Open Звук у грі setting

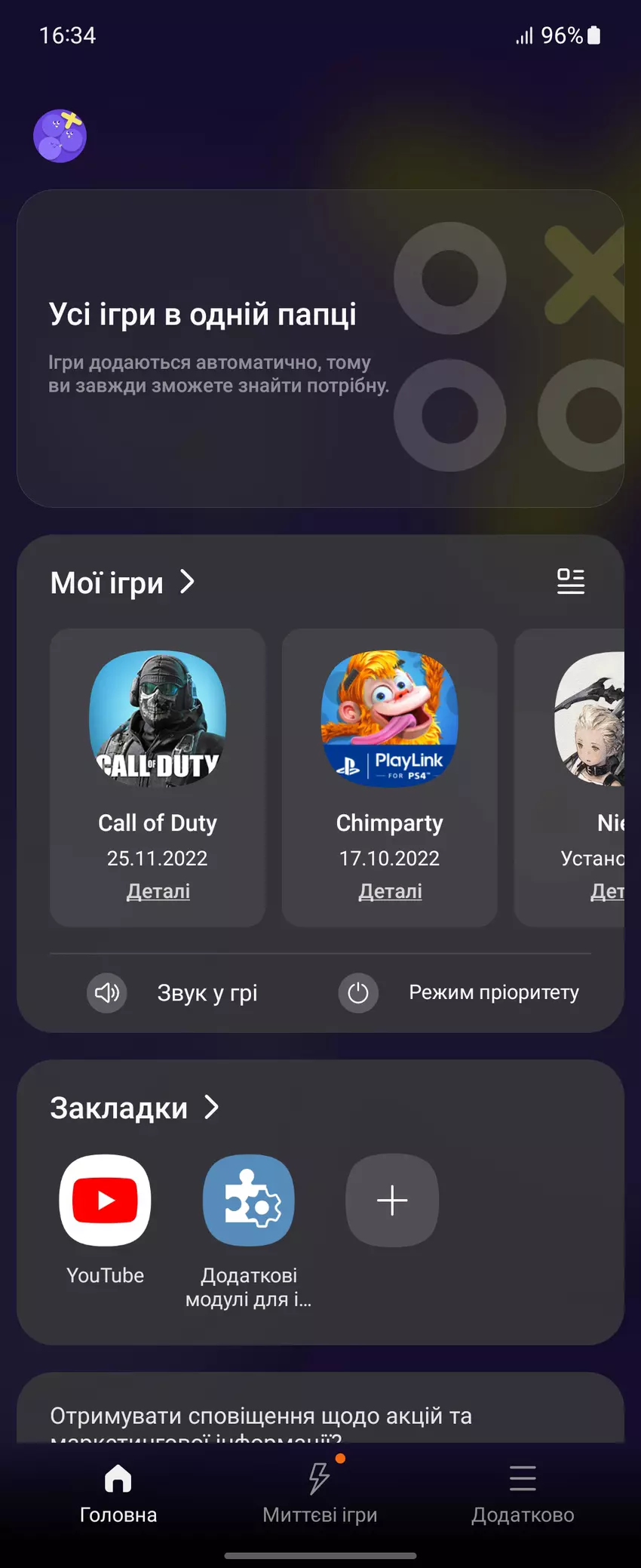pos(173,993)
